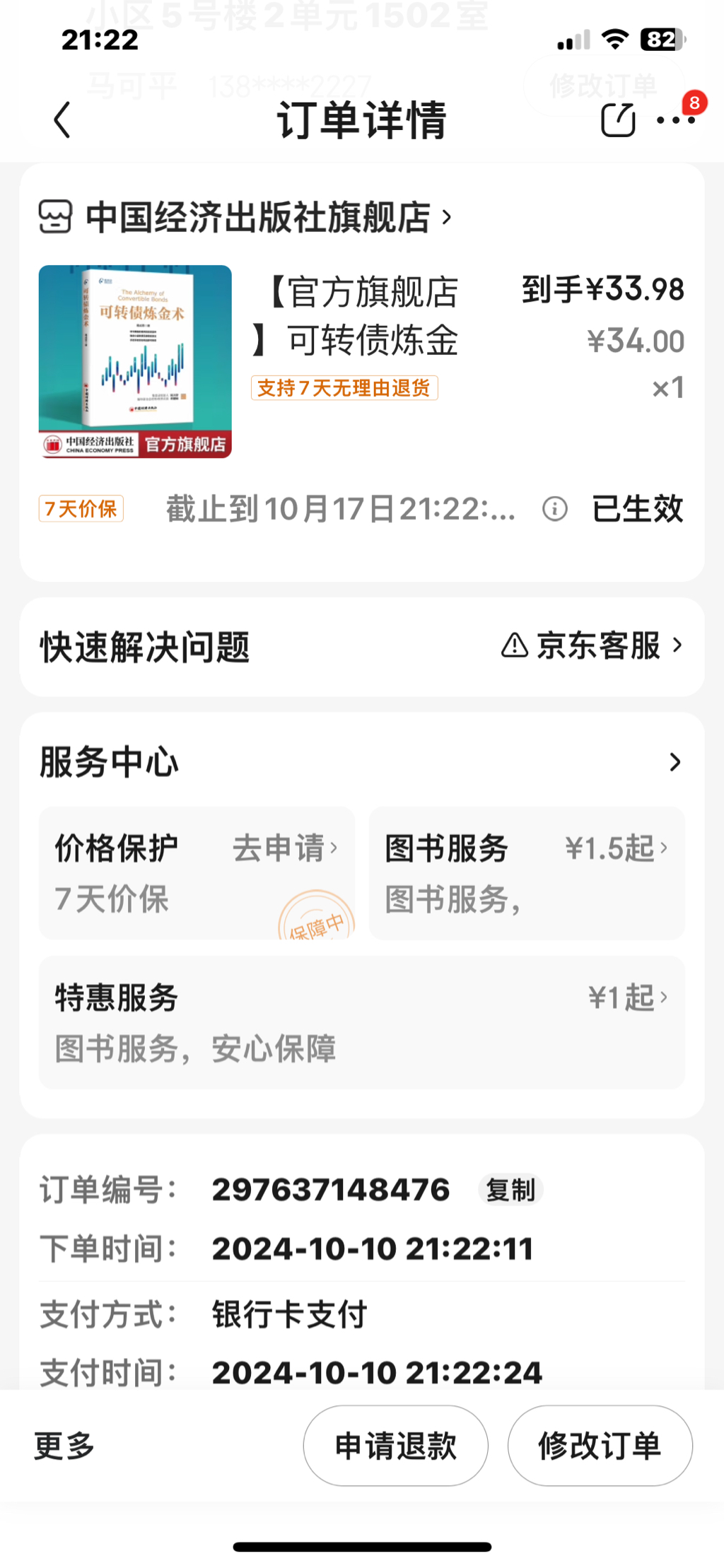
Task: Show 7天价保 info details icon
Action: [x=555, y=508]
